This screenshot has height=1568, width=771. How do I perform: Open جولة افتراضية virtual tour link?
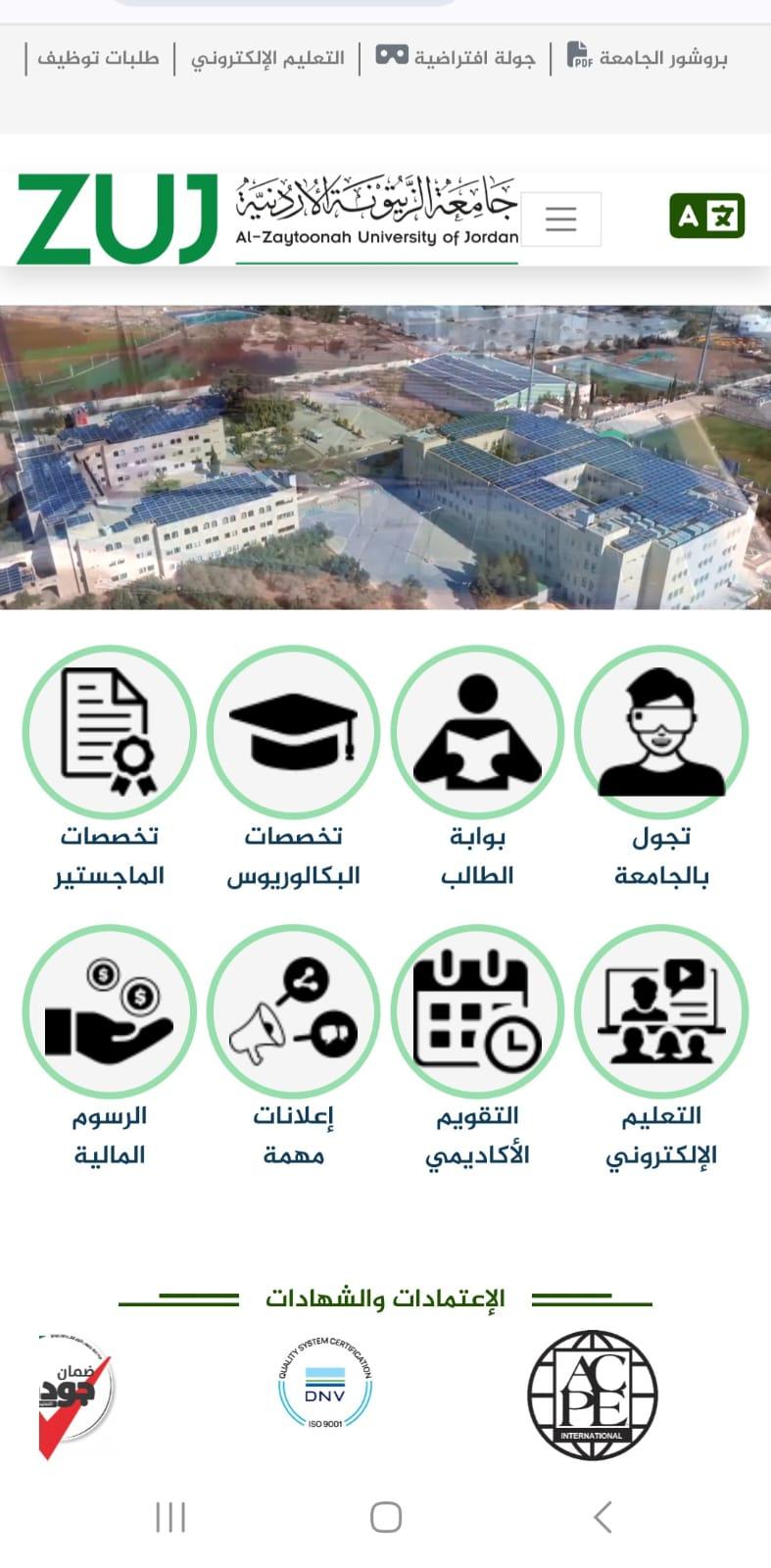(x=457, y=58)
